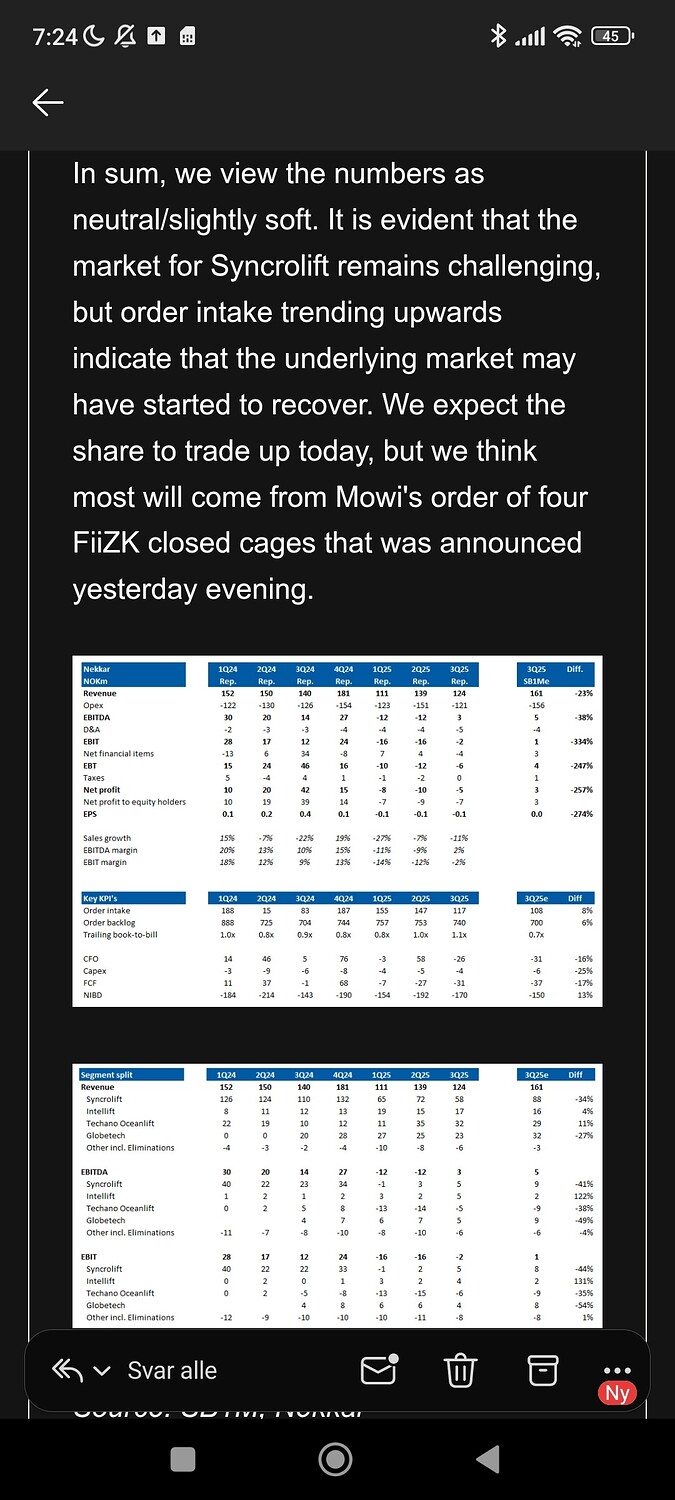This screenshot has height=1500, width=675.
Task: Delete this email with trash icon
Action: [x=460, y=1371]
